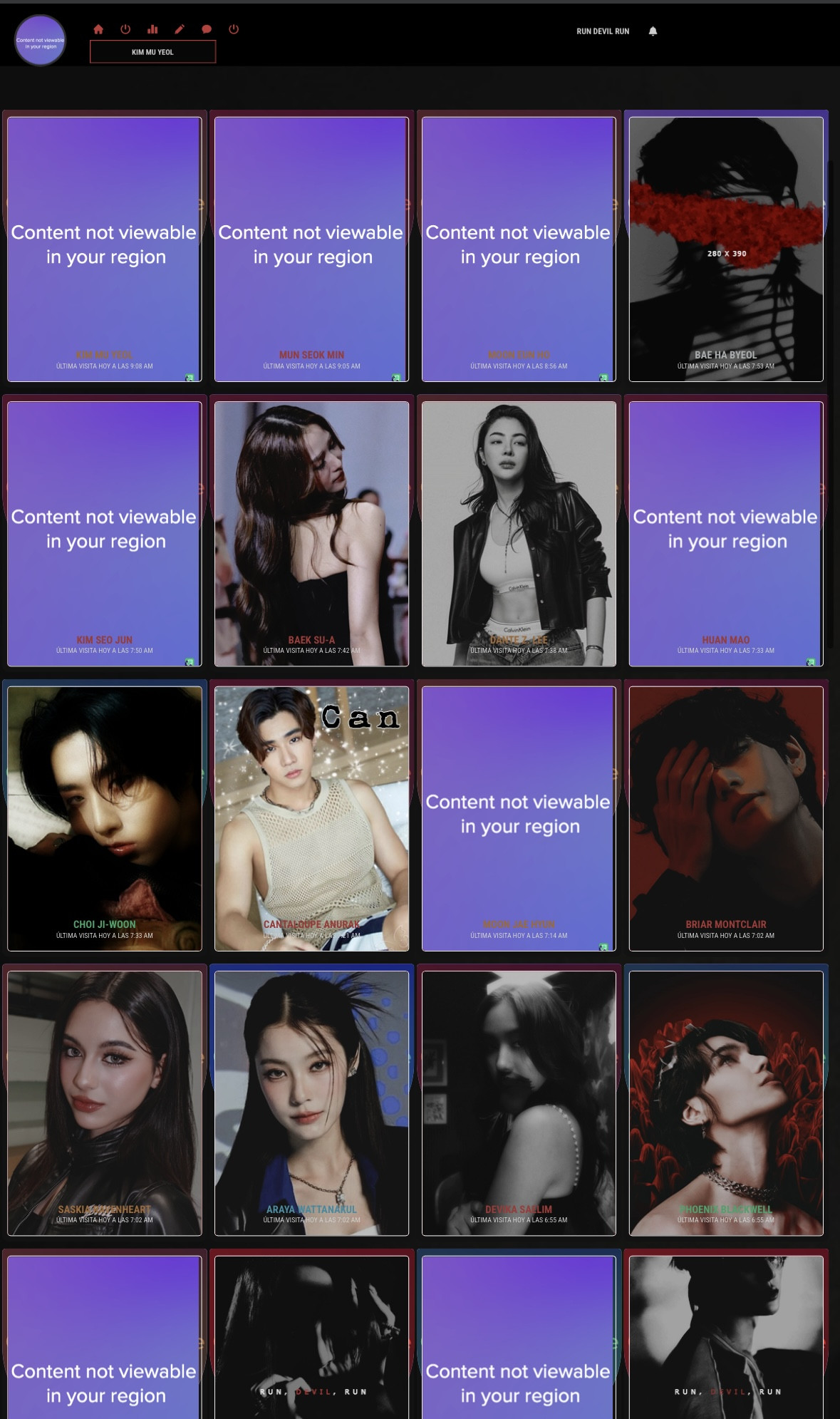This screenshot has height=1419, width=840.
Task: Select Baek Su-A's profile card
Action: pos(311,533)
